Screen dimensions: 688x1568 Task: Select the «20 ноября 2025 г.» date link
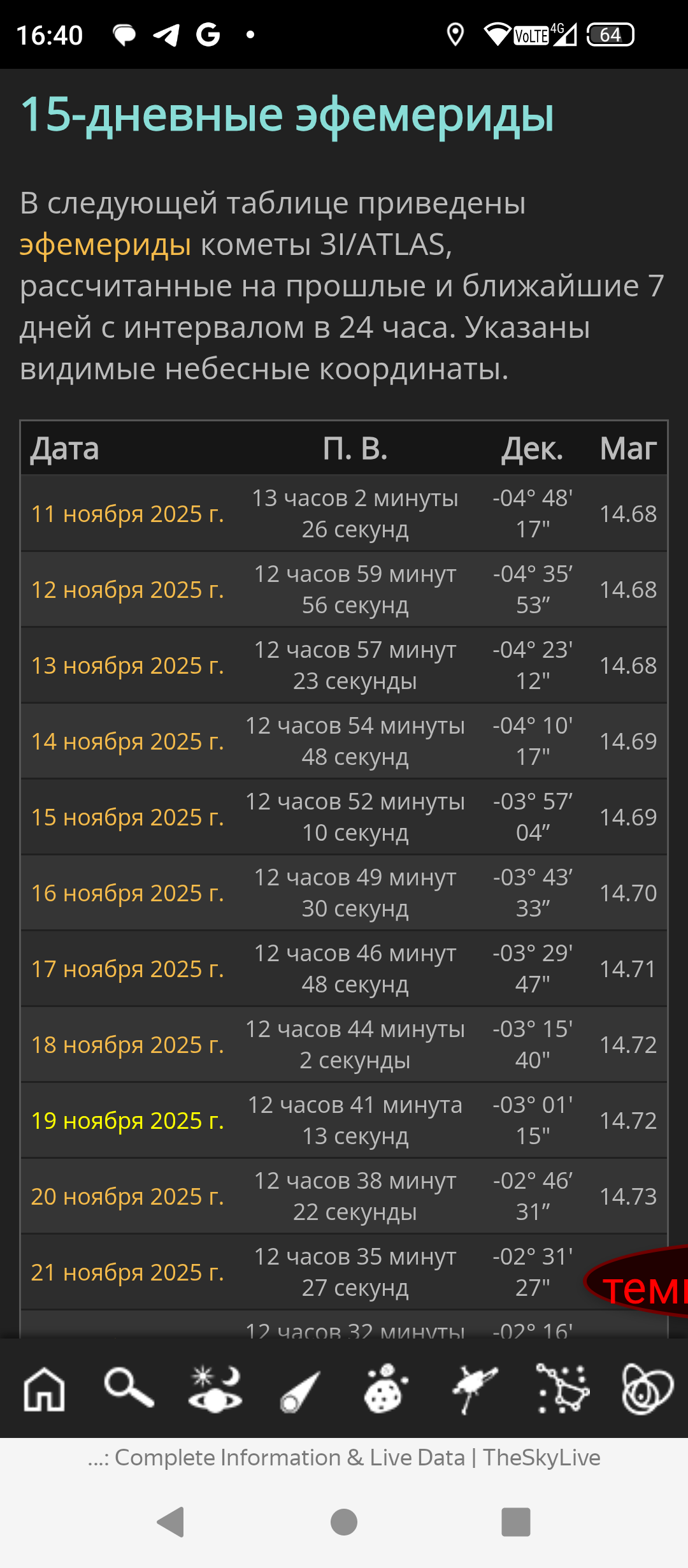click(x=127, y=1196)
